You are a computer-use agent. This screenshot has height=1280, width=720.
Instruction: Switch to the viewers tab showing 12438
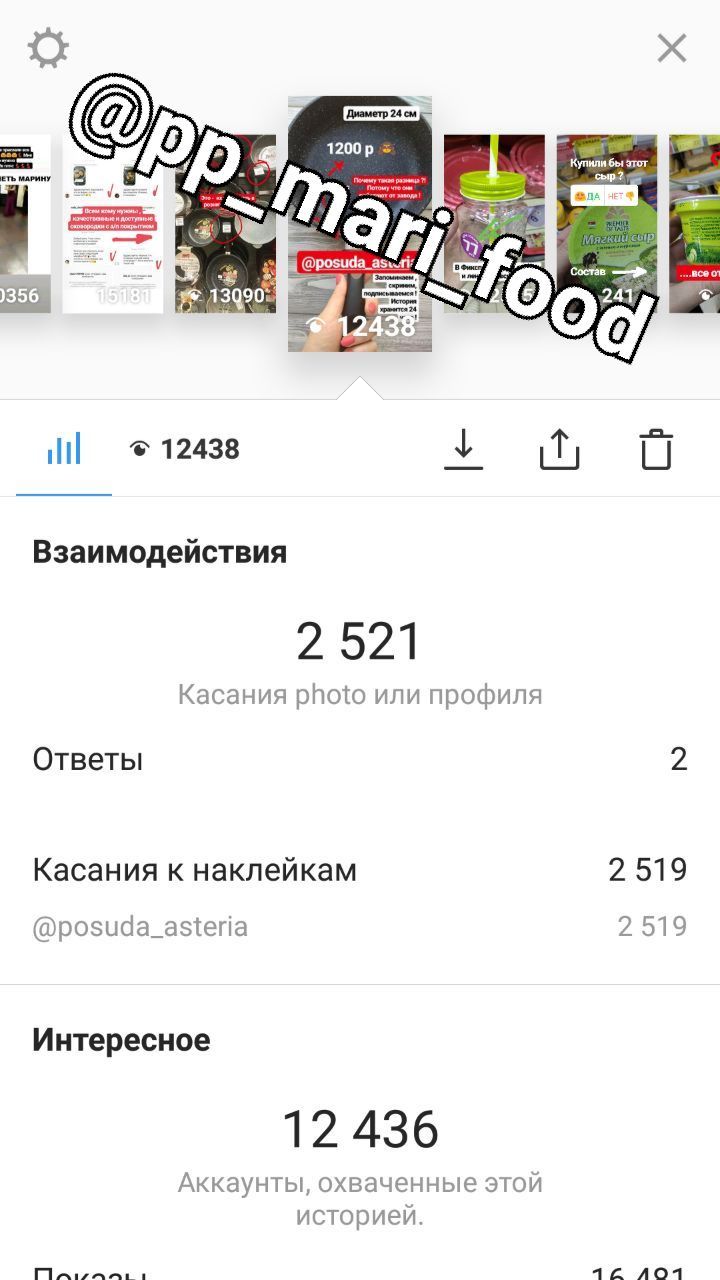point(185,450)
